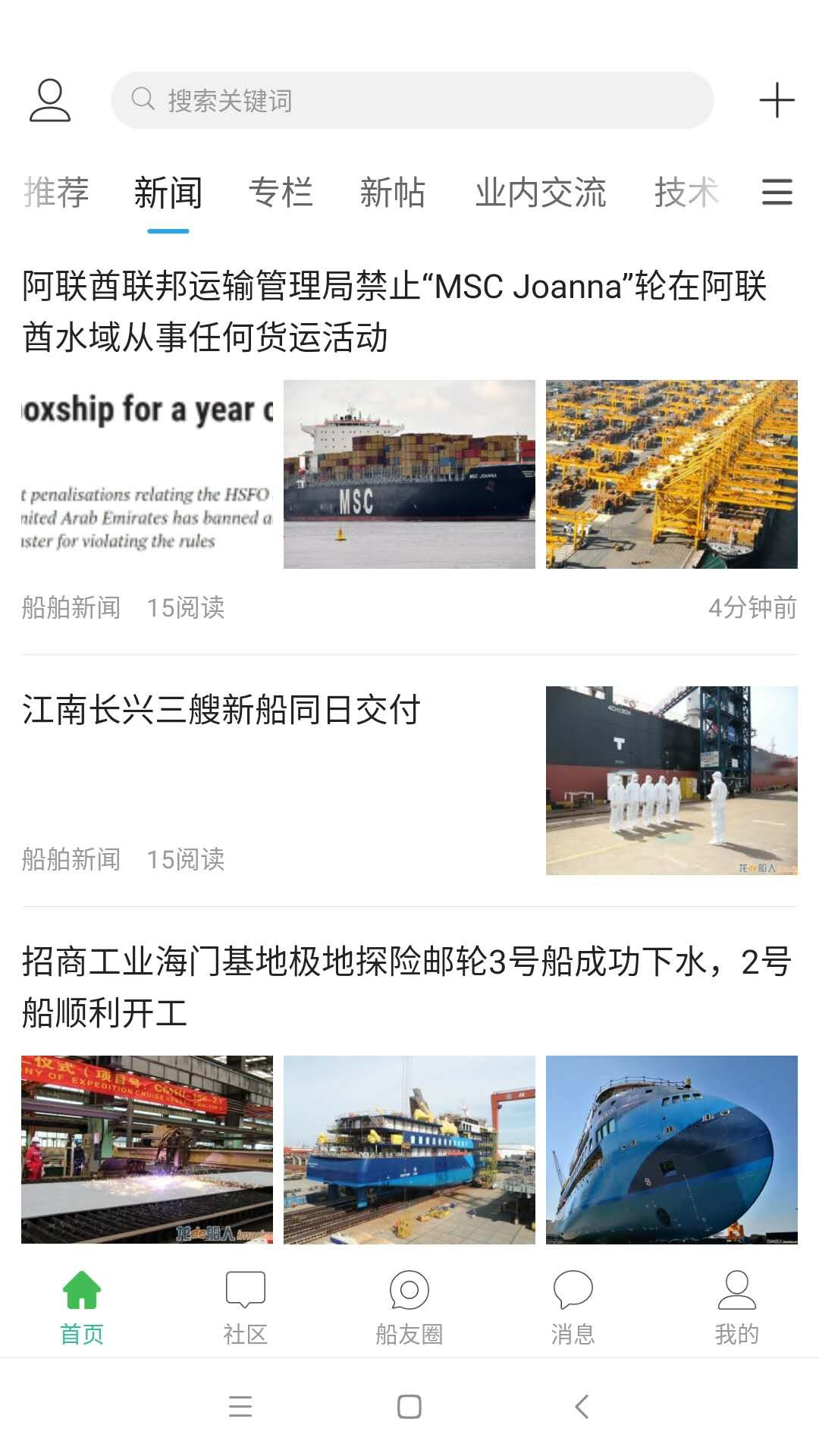Switch to the 专栏 tab

coord(281,192)
